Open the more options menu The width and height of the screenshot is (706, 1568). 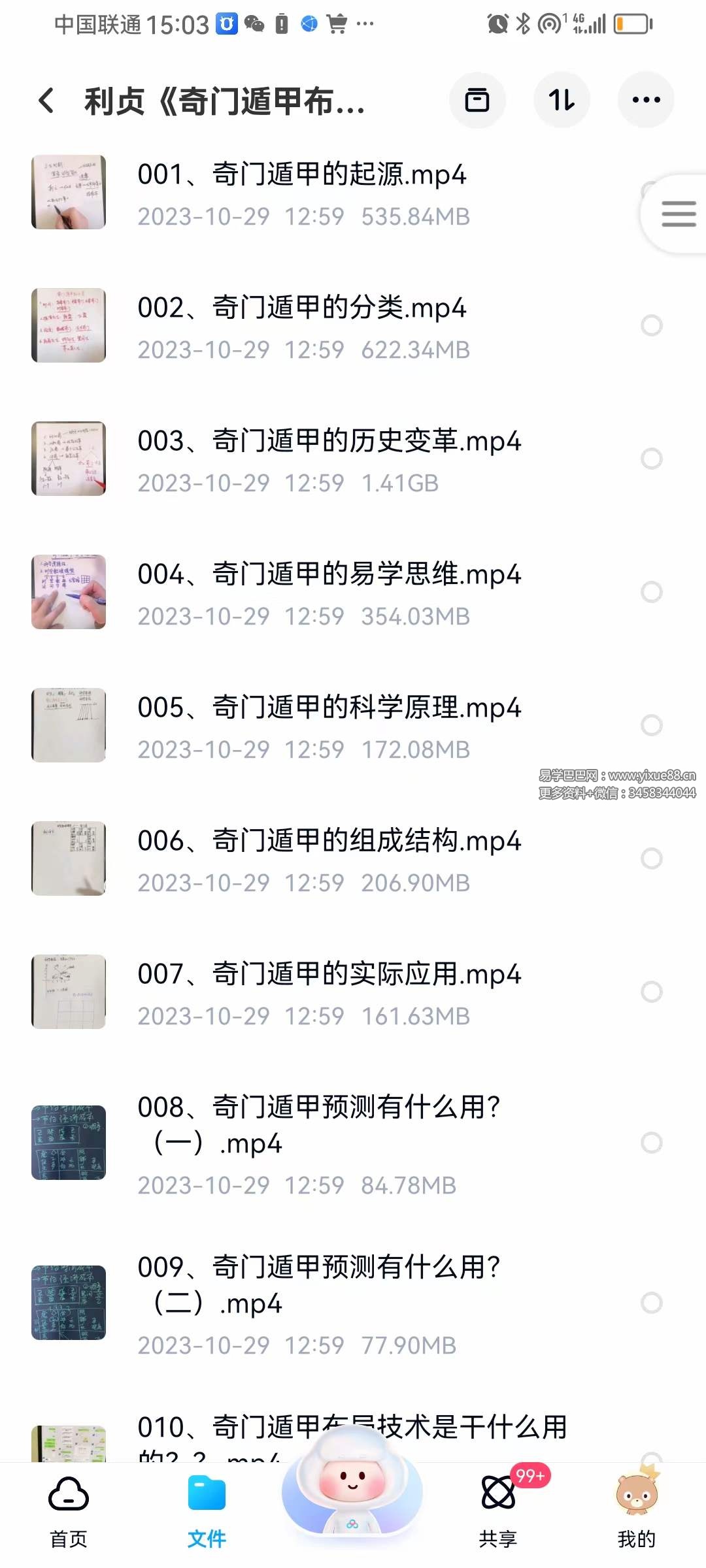point(645,99)
